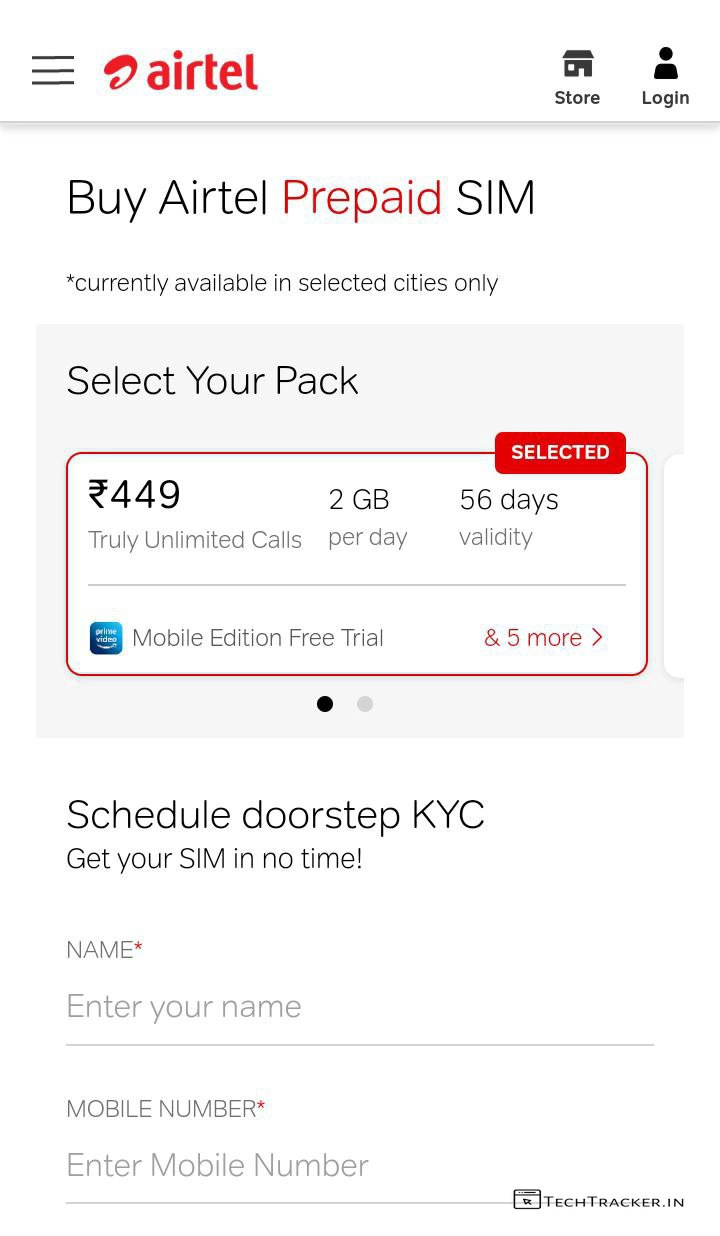Focus the 'Enter Mobile Number' field
720x1236 pixels.
click(359, 1165)
